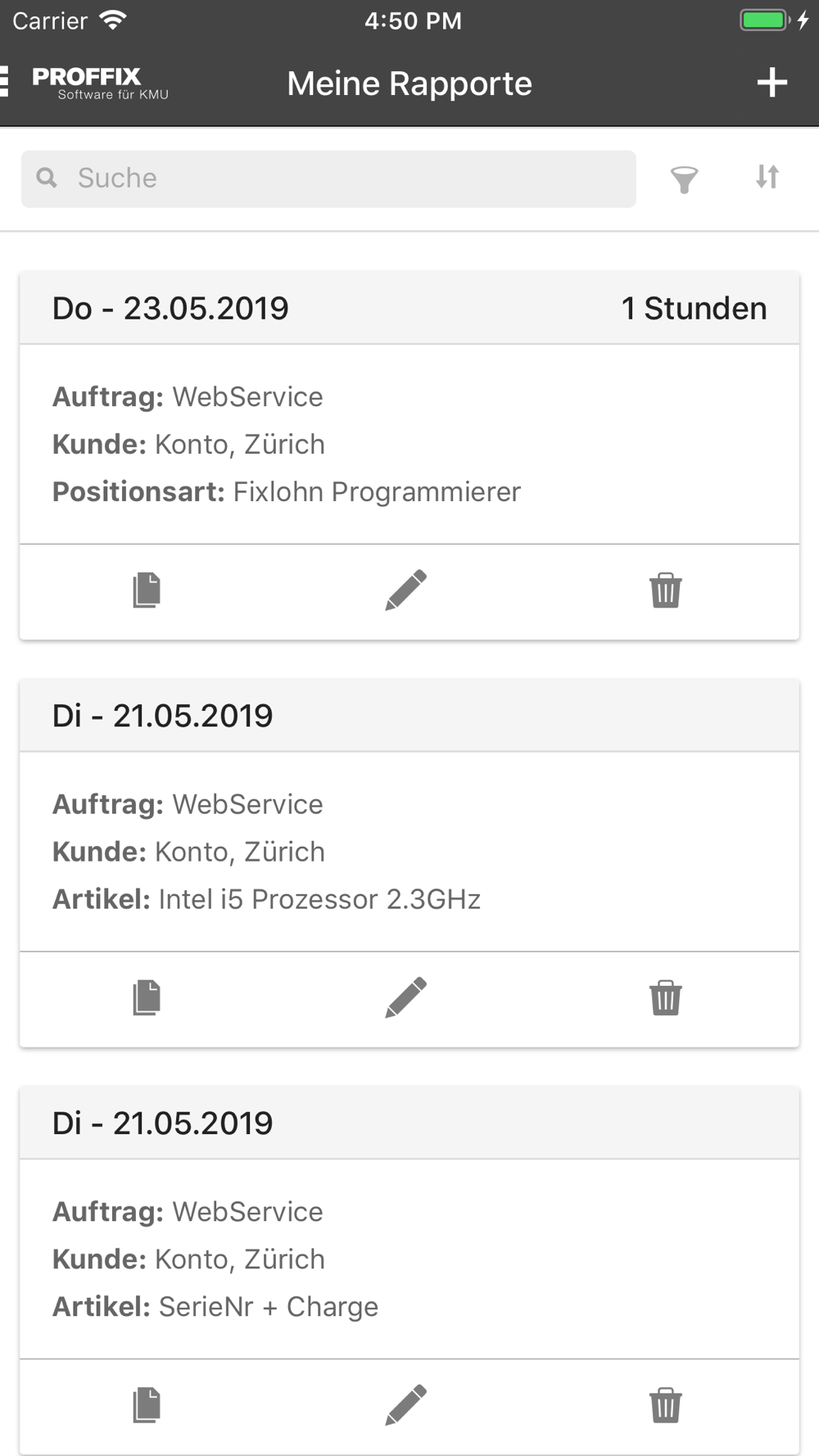Viewport: 819px width, 1456px height.
Task: Edit the Intel i5 Prozessor report
Action: point(406,997)
